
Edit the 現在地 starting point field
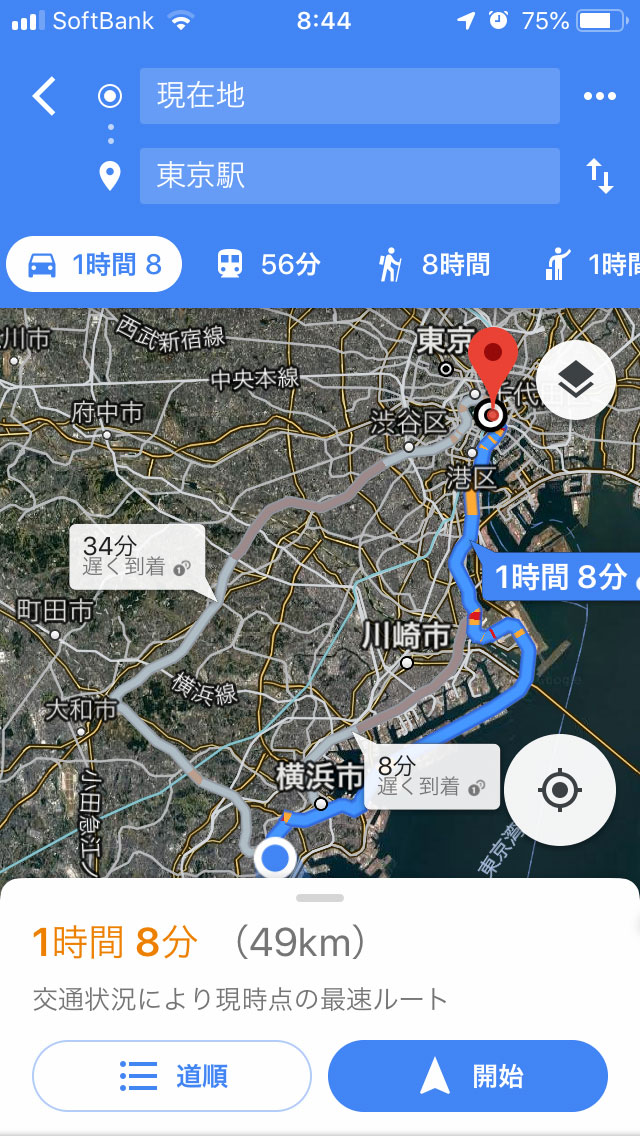[x=349, y=96]
